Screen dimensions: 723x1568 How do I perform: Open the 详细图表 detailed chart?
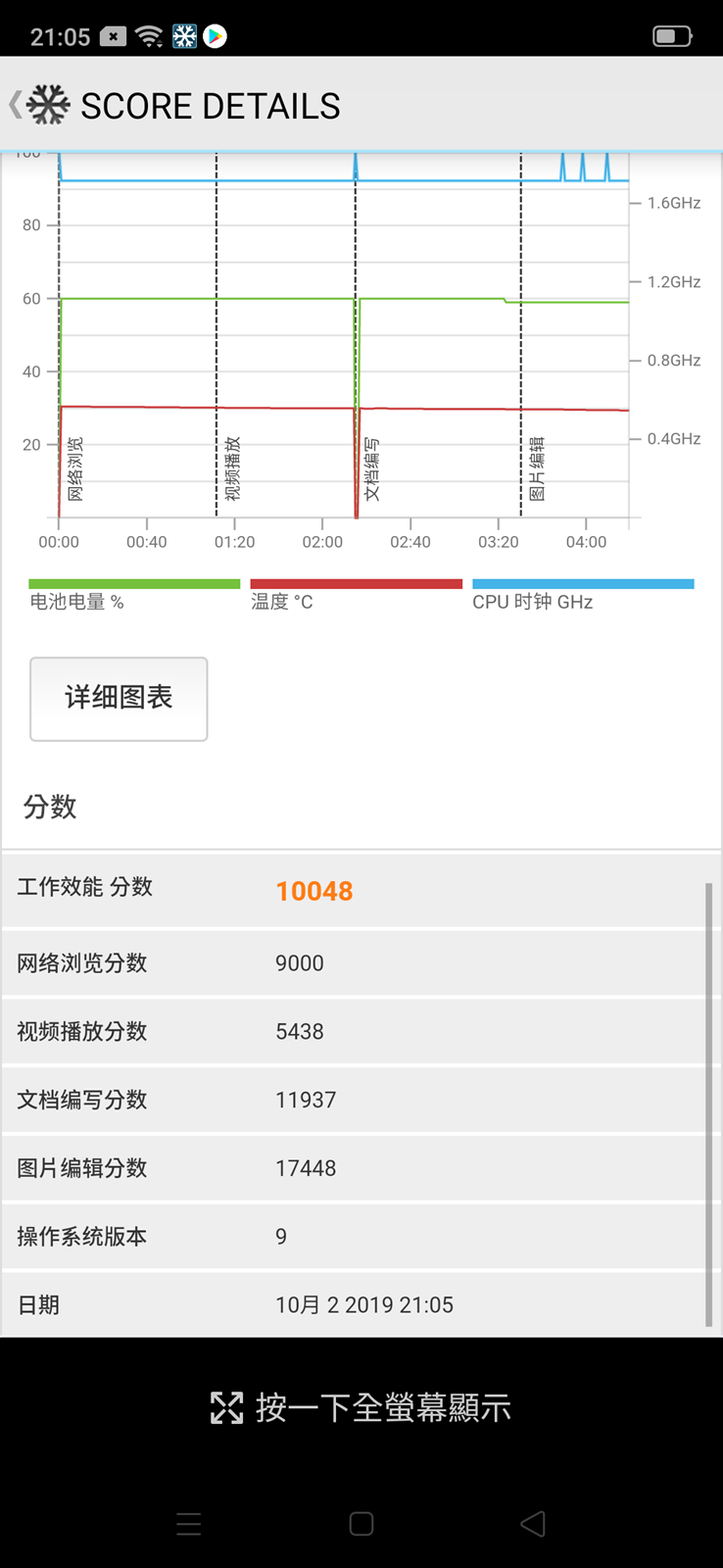coord(119,698)
